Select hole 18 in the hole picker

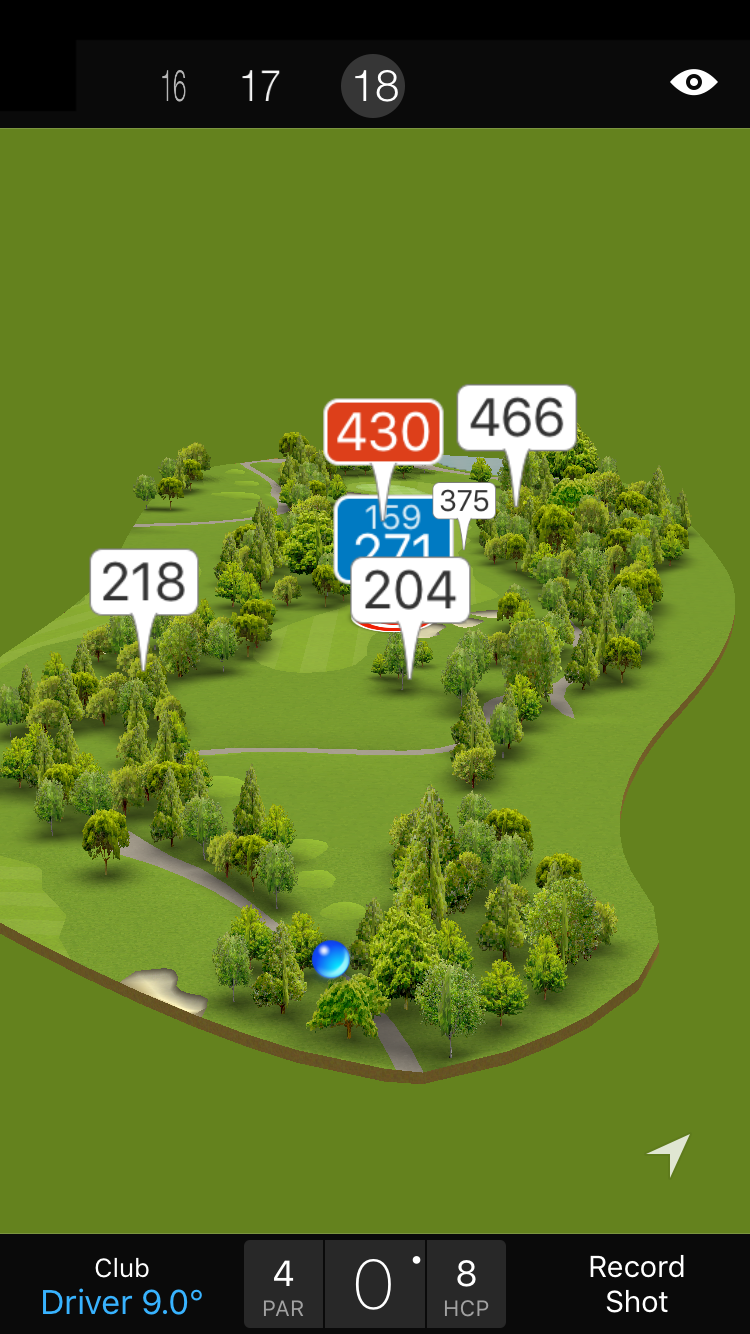(376, 87)
